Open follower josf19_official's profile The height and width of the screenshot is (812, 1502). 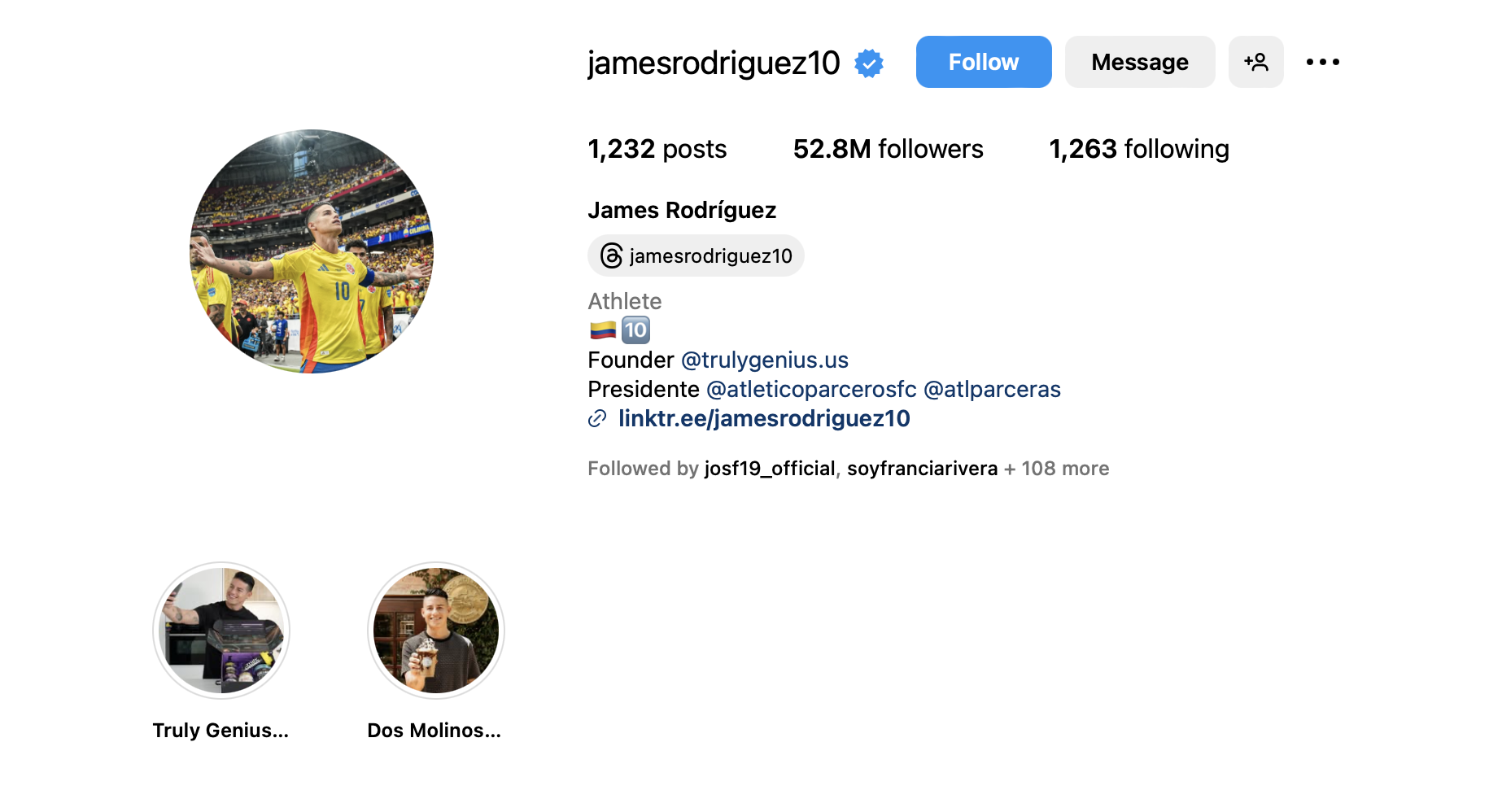pos(769,469)
